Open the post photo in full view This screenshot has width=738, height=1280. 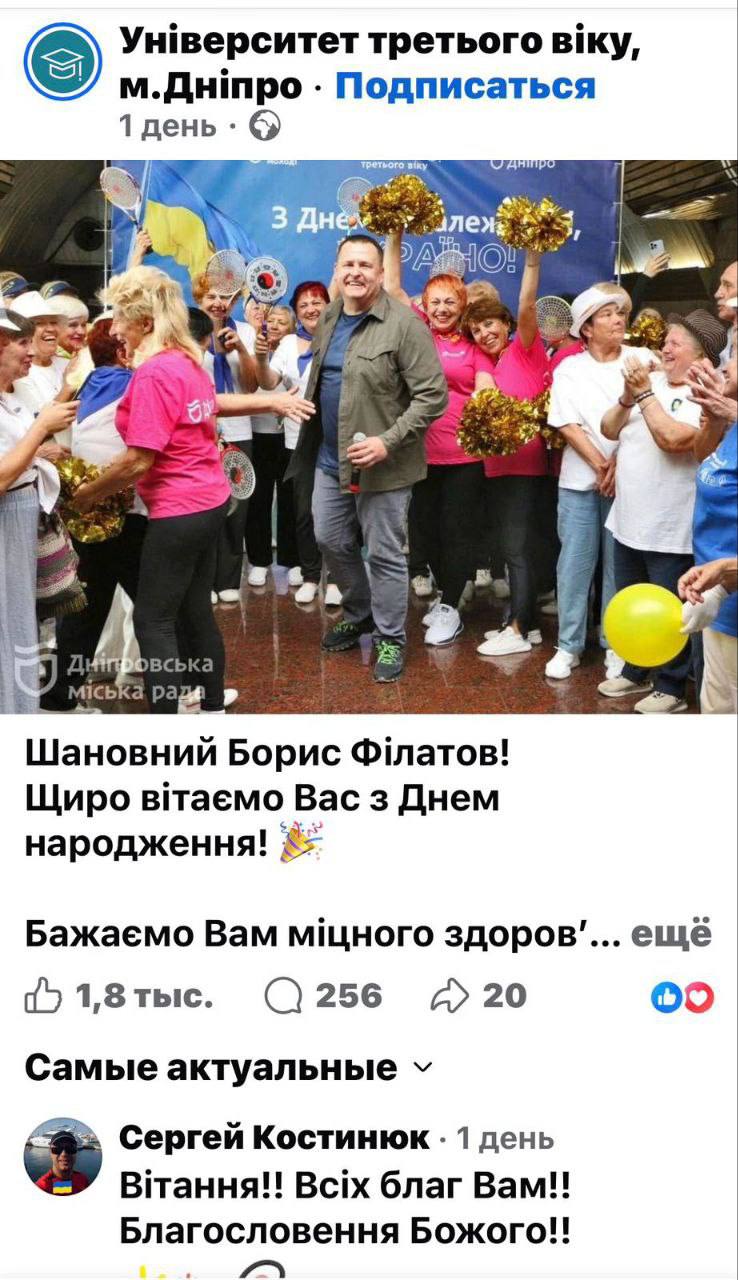point(369,436)
